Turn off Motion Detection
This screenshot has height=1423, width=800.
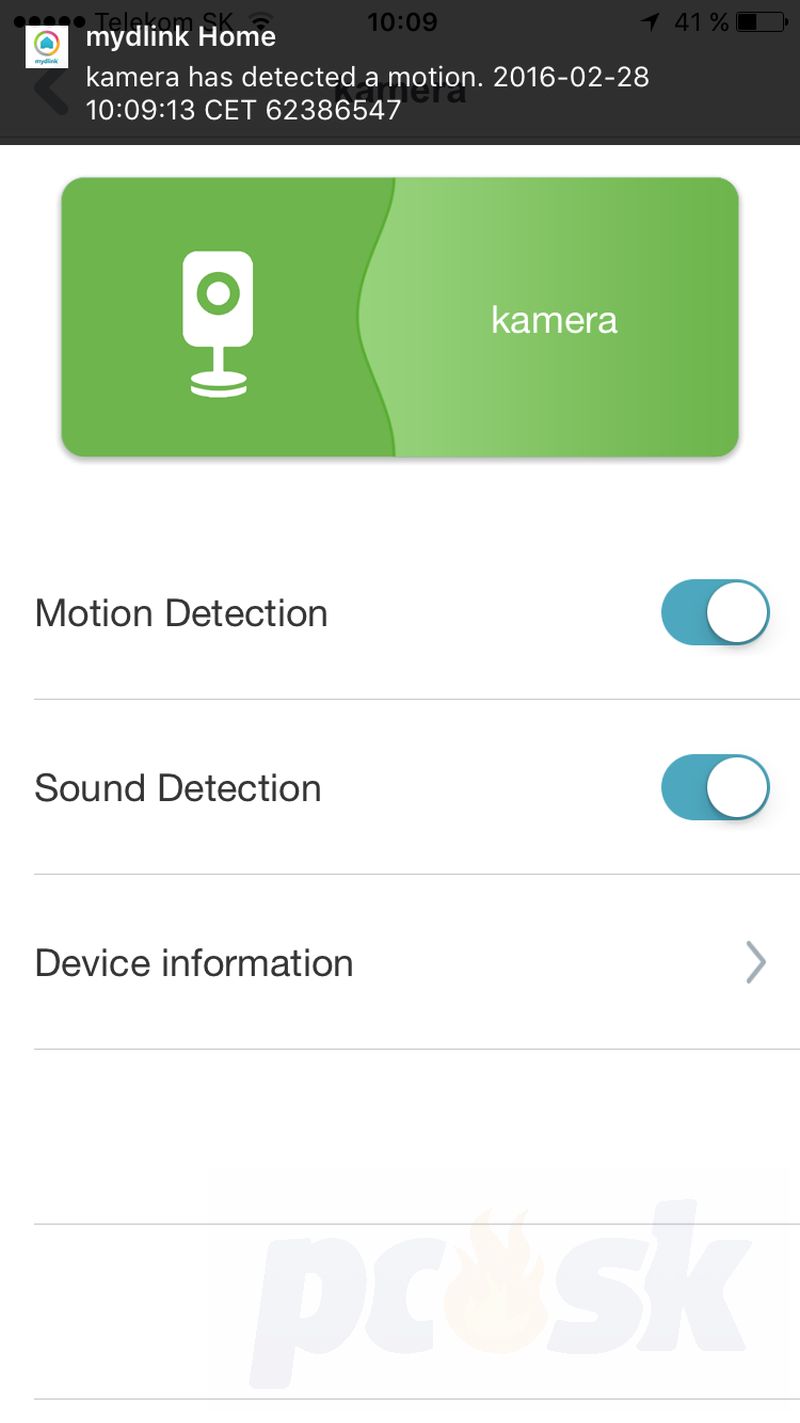[x=715, y=612]
